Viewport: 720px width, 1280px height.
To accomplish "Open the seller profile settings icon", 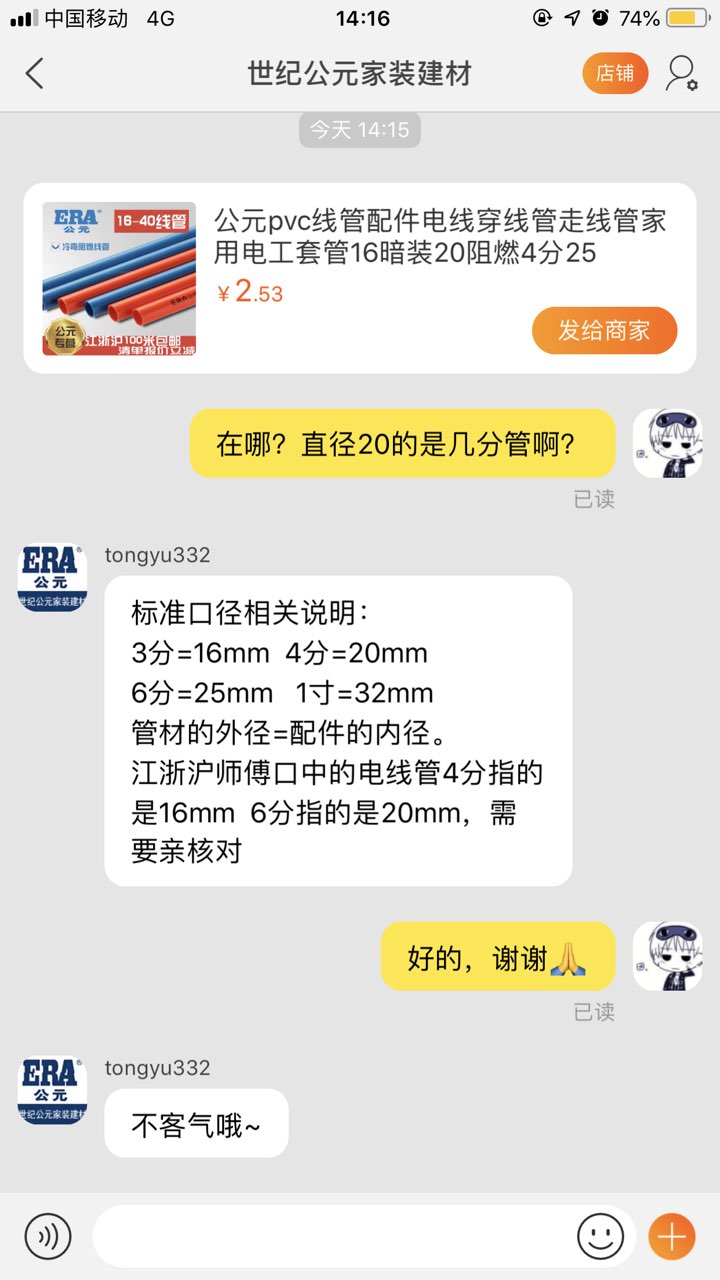I will pos(682,73).
